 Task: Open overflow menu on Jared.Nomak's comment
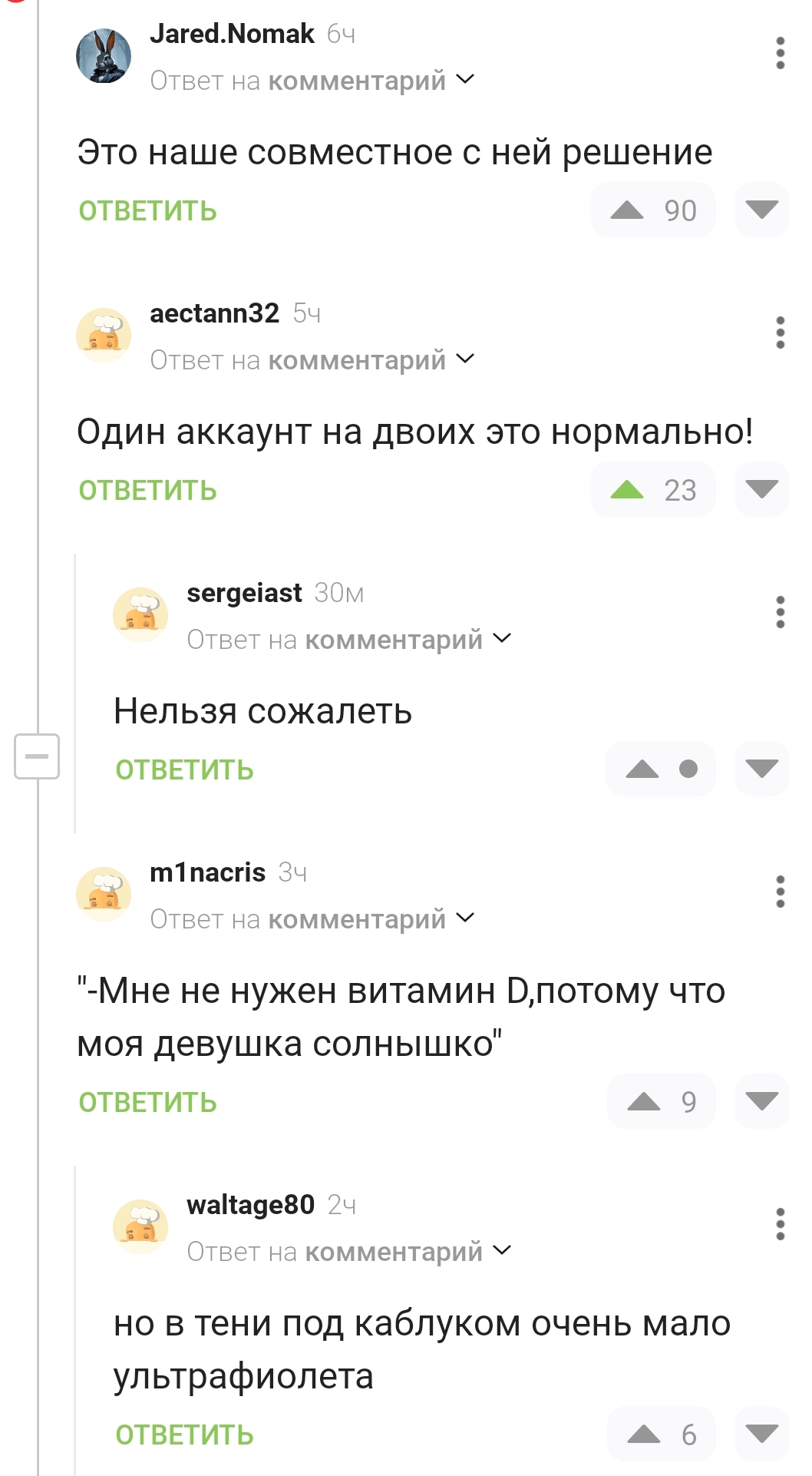click(780, 53)
